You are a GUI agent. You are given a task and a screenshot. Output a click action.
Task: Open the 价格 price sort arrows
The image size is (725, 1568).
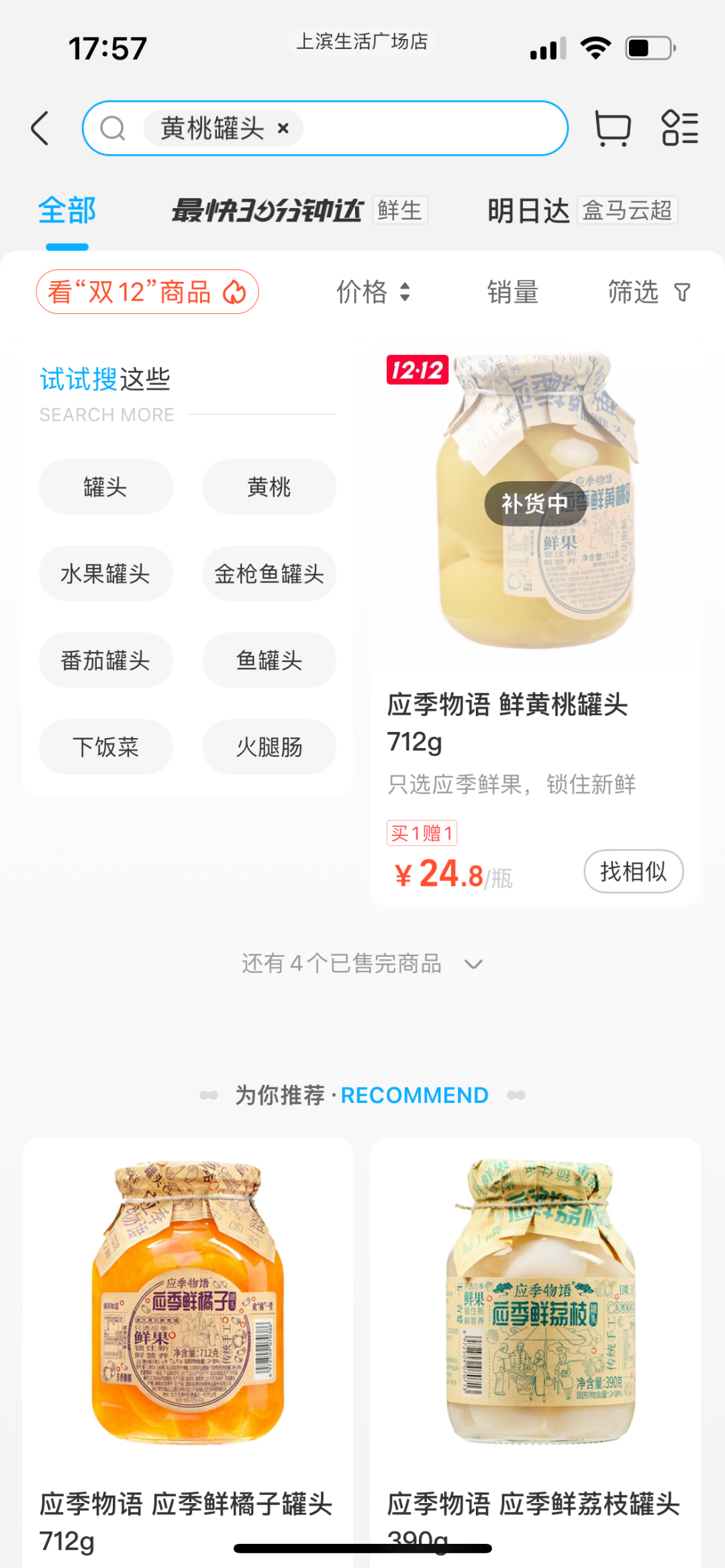pyautogui.click(x=403, y=292)
